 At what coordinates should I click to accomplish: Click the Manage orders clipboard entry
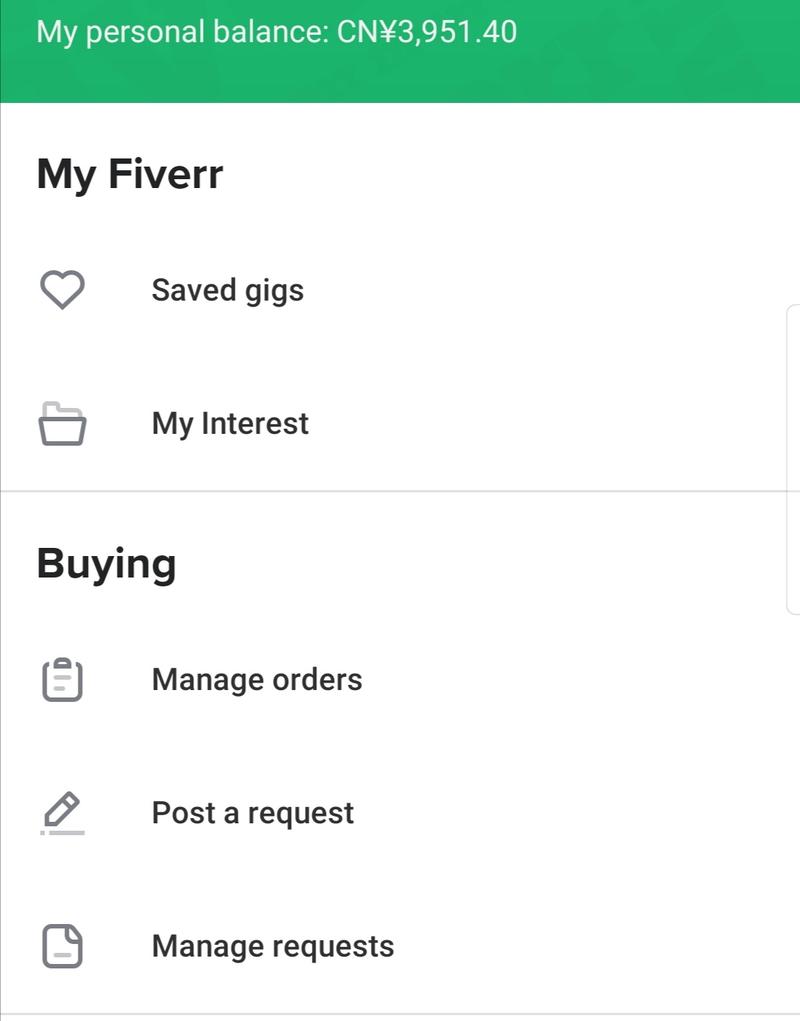[257, 678]
